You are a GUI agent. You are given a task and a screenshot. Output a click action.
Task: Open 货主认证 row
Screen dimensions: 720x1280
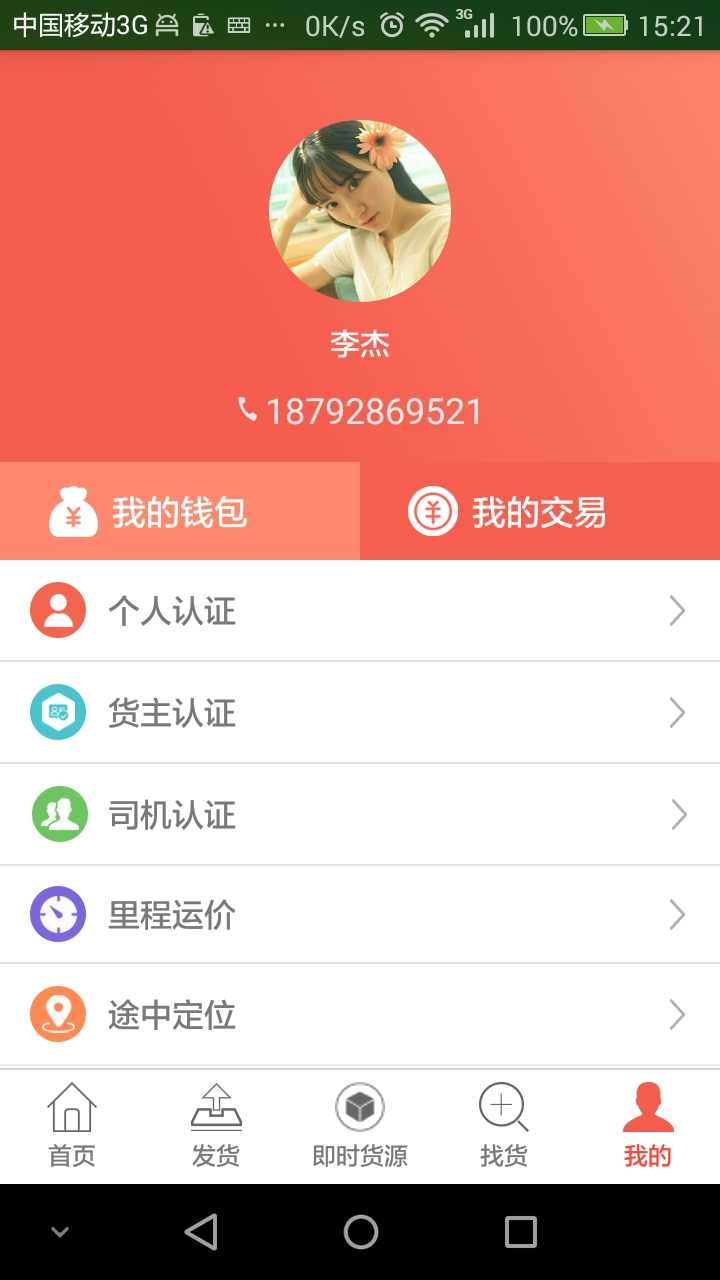pyautogui.click(x=360, y=713)
